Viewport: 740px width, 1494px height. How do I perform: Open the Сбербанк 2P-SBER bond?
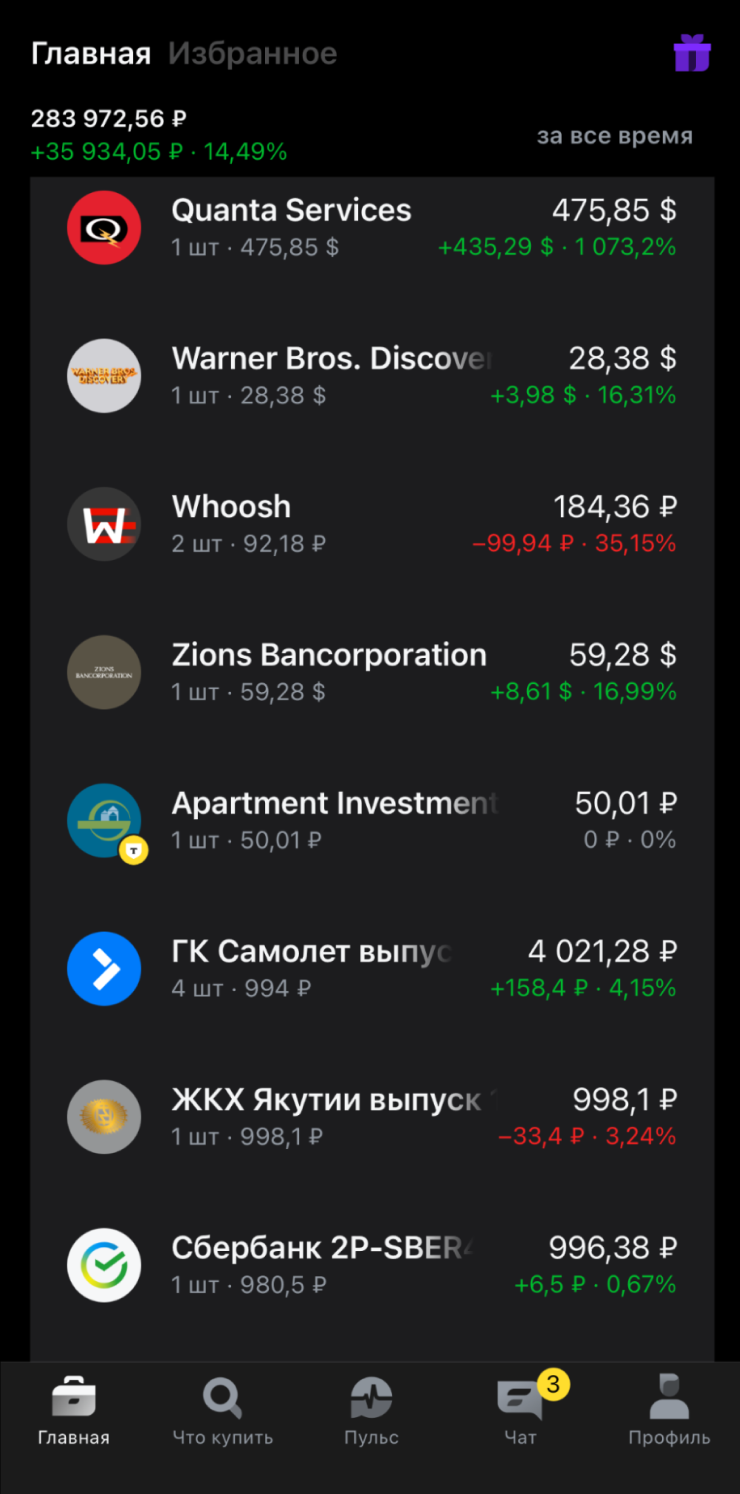click(372, 1264)
